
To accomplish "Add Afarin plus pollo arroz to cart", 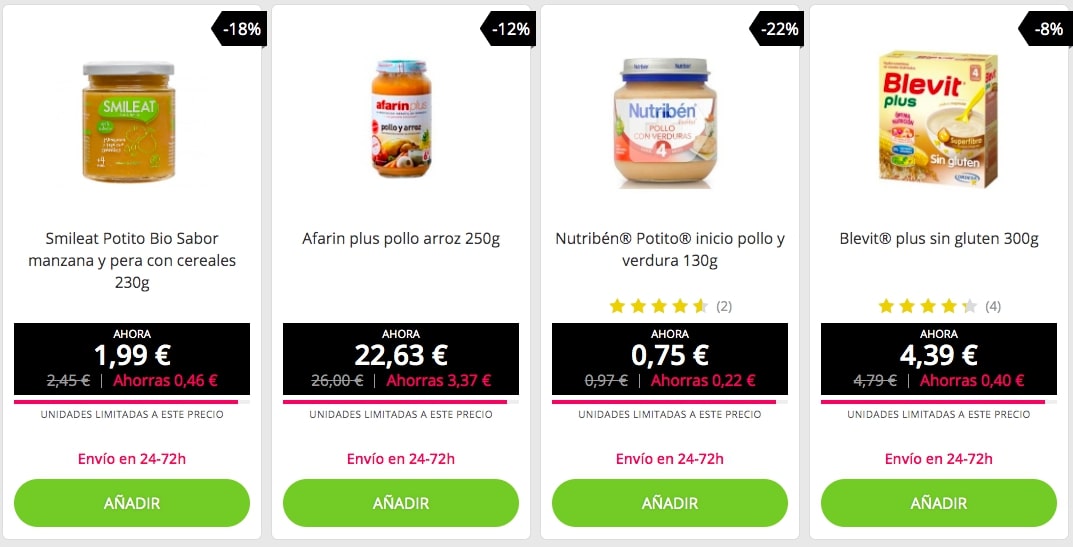I will pos(401,503).
